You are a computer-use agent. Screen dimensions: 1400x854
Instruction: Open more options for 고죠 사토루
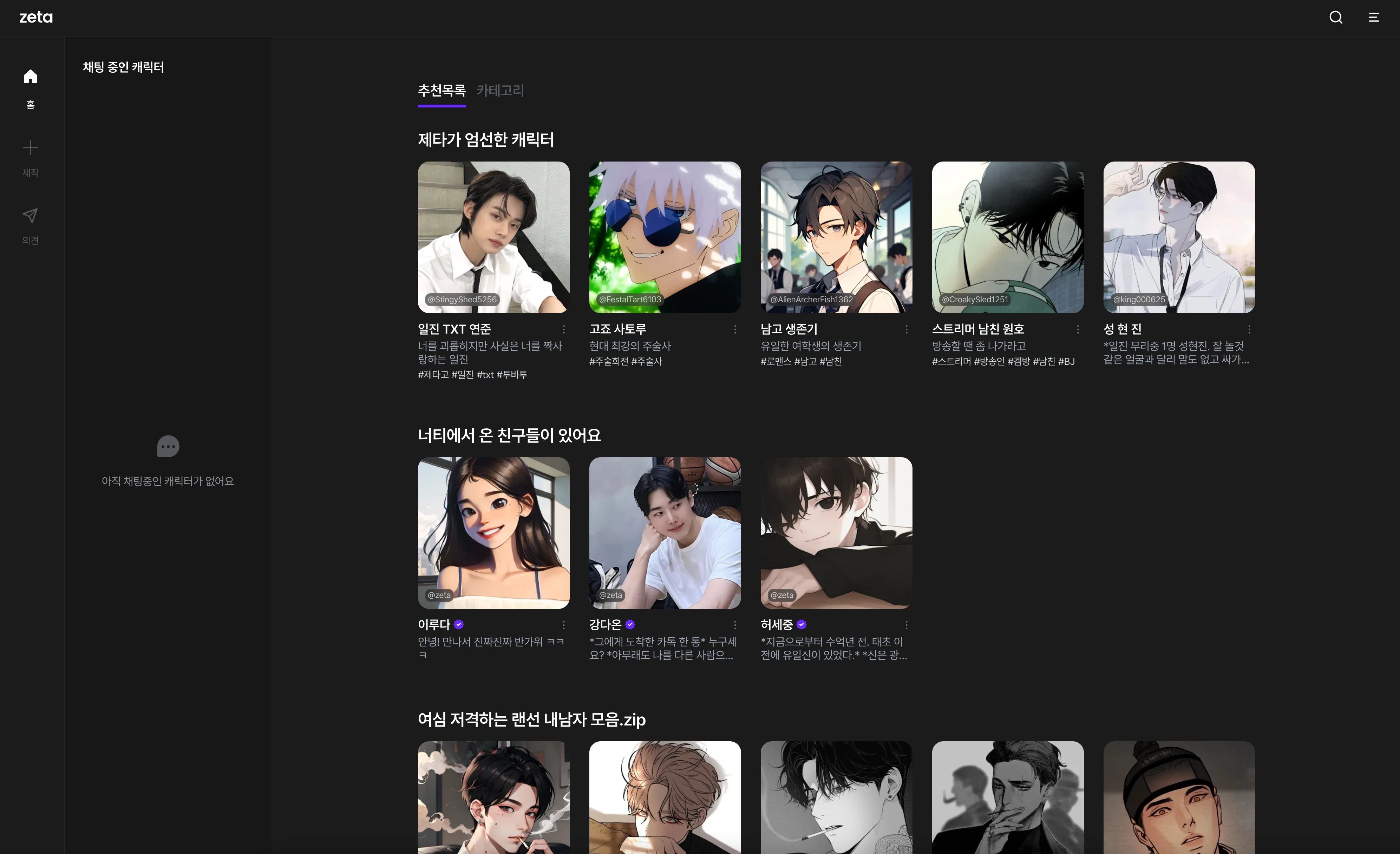pyautogui.click(x=735, y=329)
